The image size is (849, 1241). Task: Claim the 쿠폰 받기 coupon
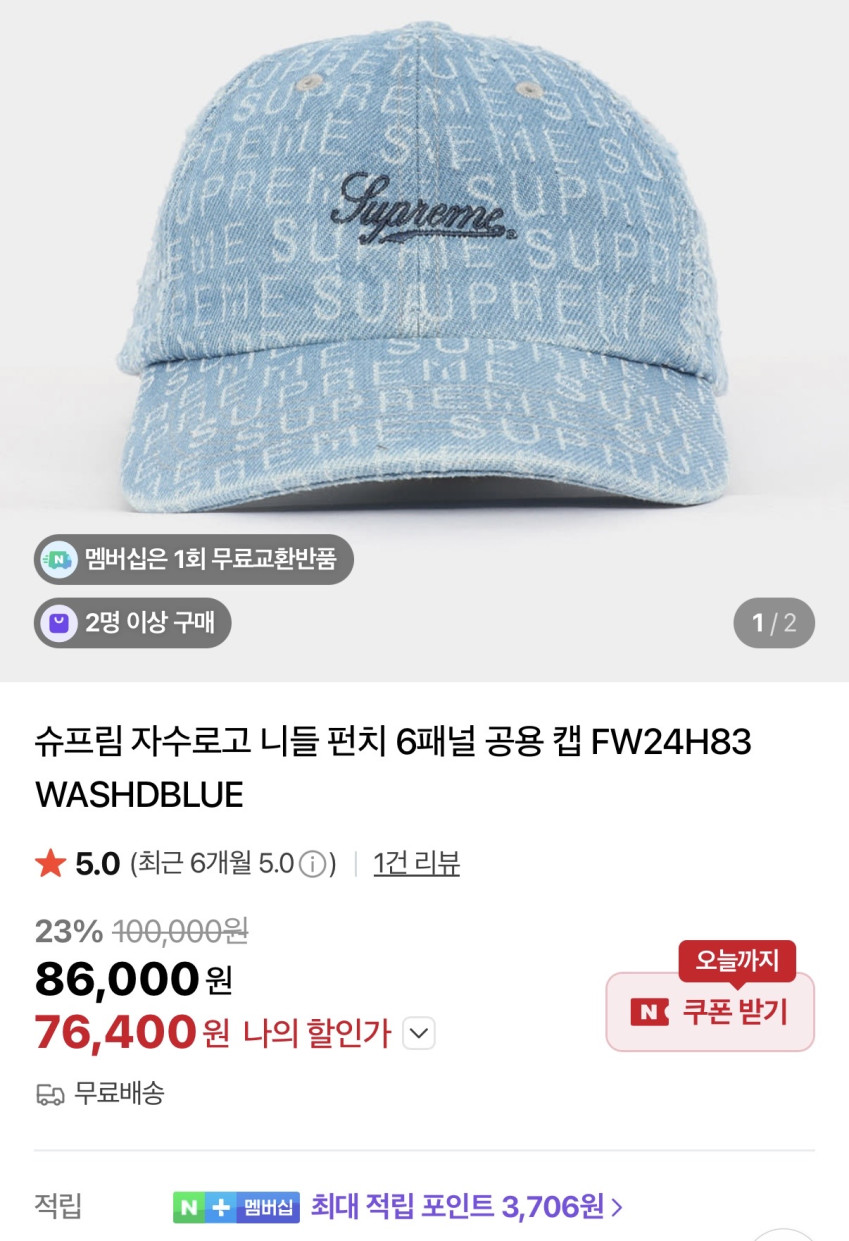pos(710,1012)
